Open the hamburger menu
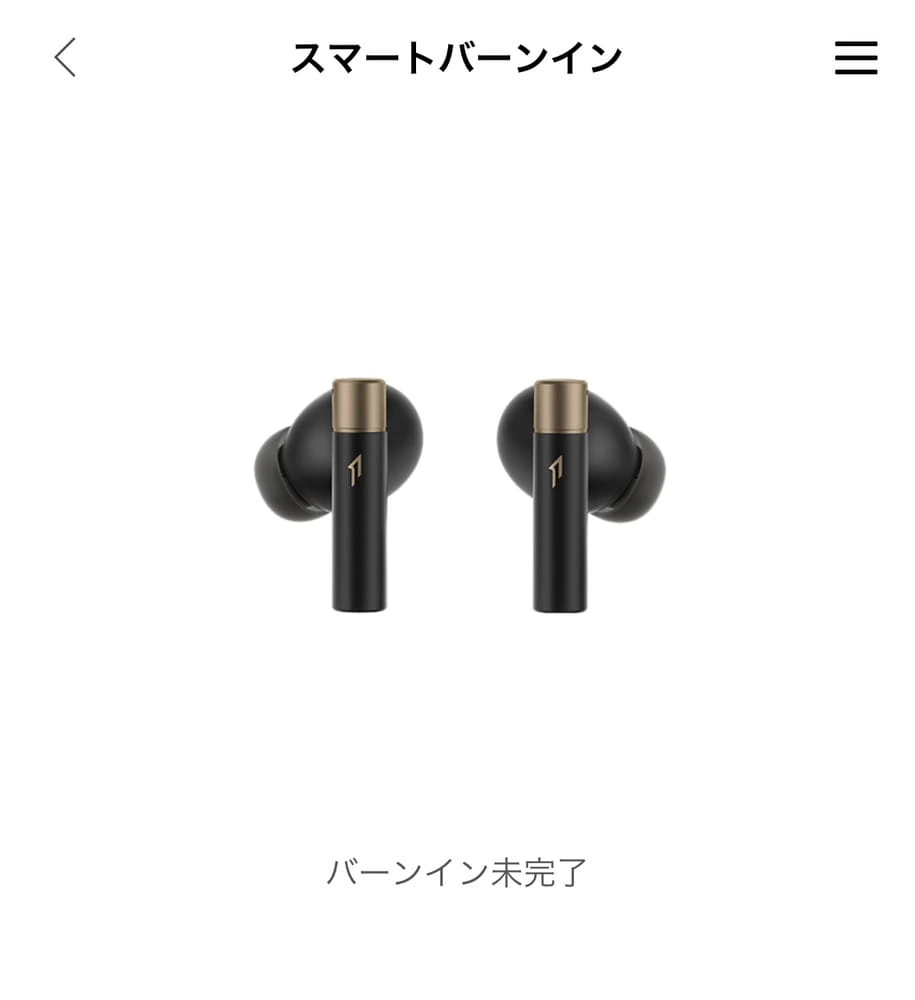 [855, 59]
